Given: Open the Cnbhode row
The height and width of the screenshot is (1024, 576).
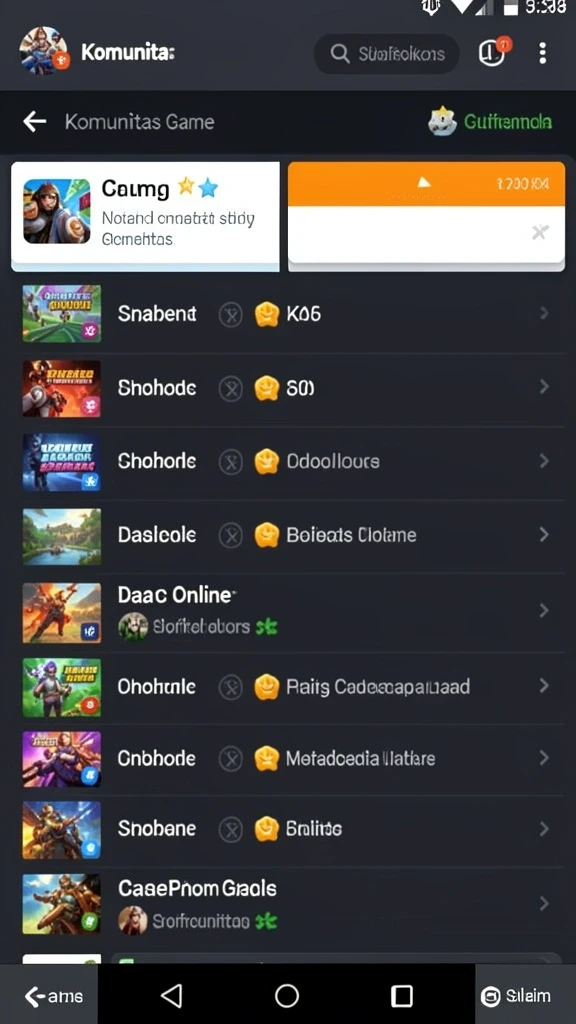Looking at the screenshot, I should click(x=288, y=758).
